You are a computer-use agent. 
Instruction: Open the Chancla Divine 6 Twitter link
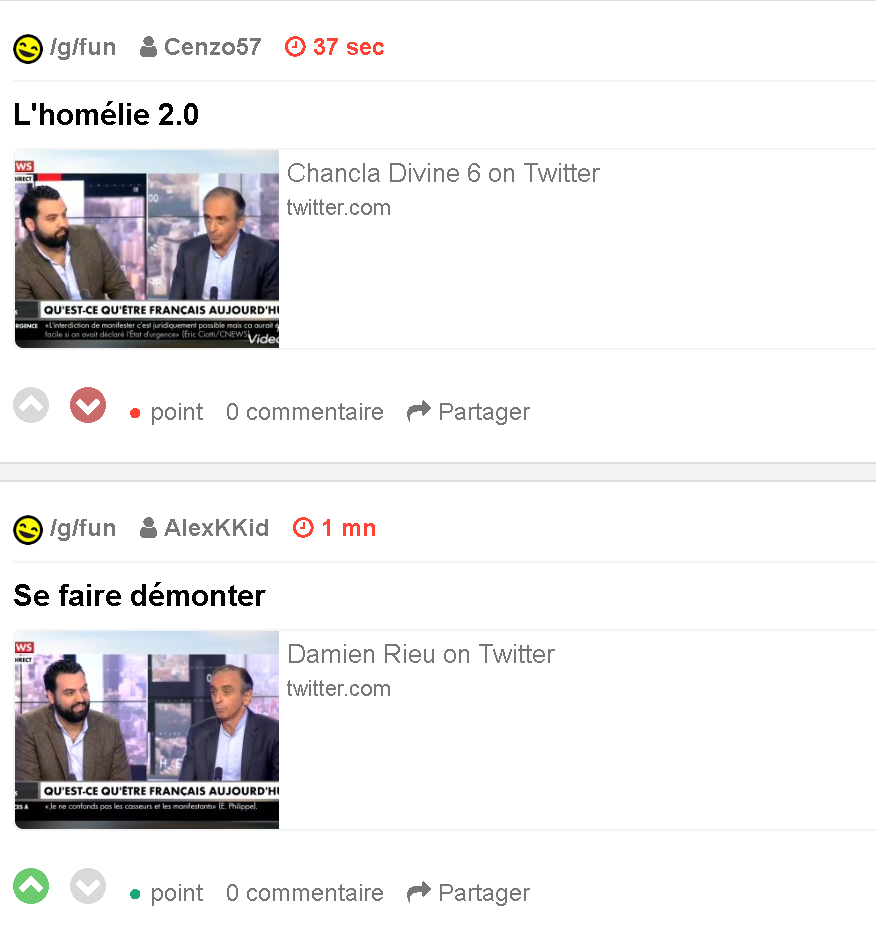point(443,173)
